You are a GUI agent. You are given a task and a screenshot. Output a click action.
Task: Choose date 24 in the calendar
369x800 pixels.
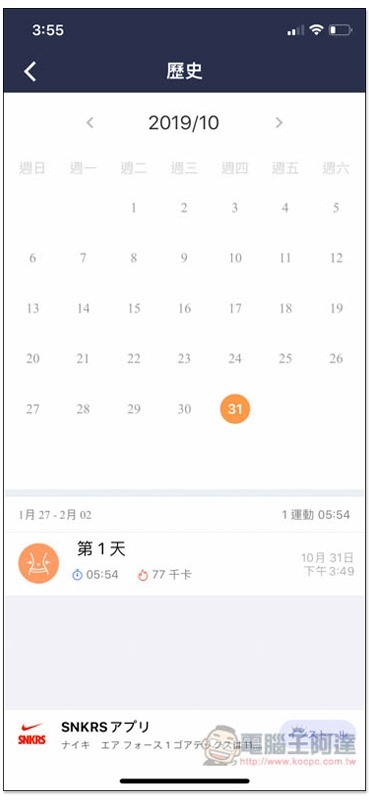click(235, 359)
